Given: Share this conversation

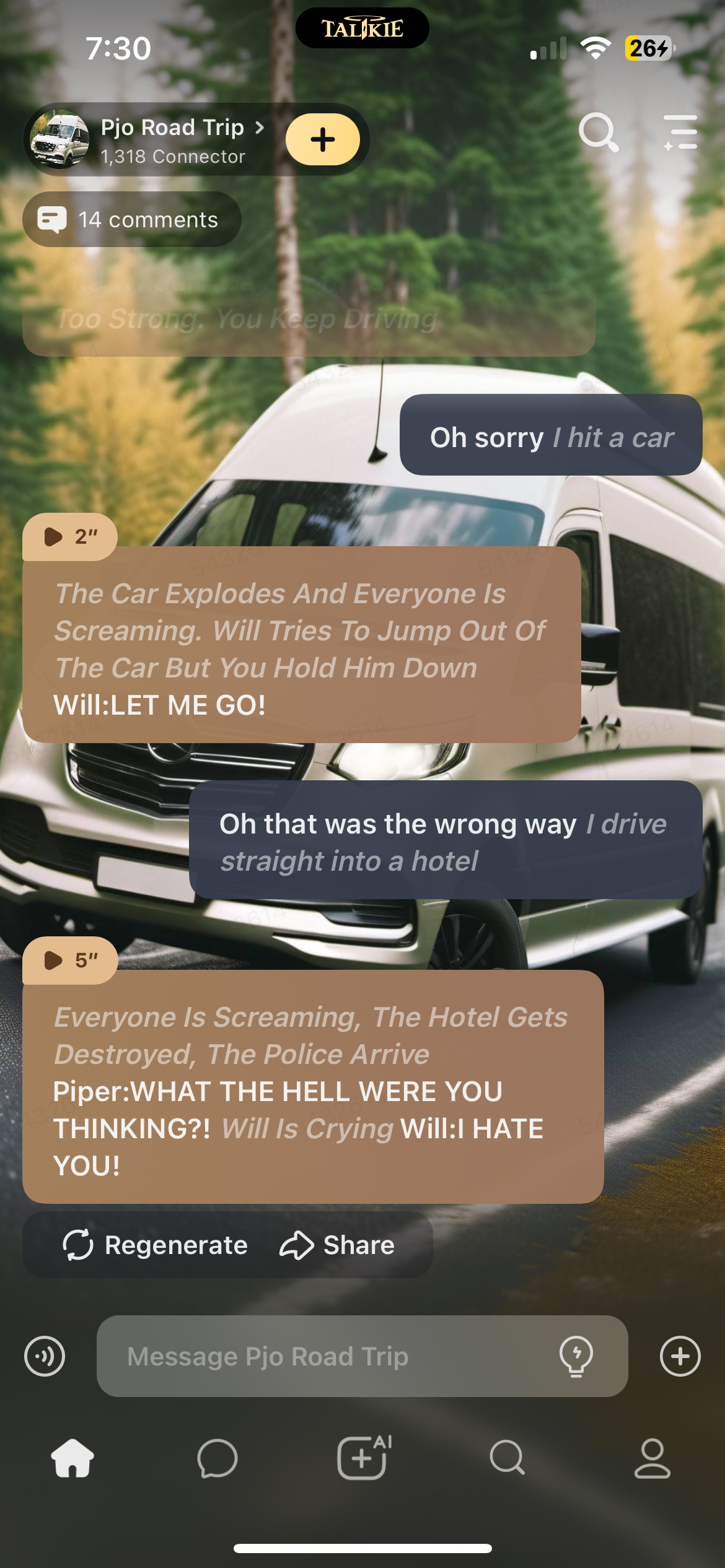Looking at the screenshot, I should (x=337, y=1245).
